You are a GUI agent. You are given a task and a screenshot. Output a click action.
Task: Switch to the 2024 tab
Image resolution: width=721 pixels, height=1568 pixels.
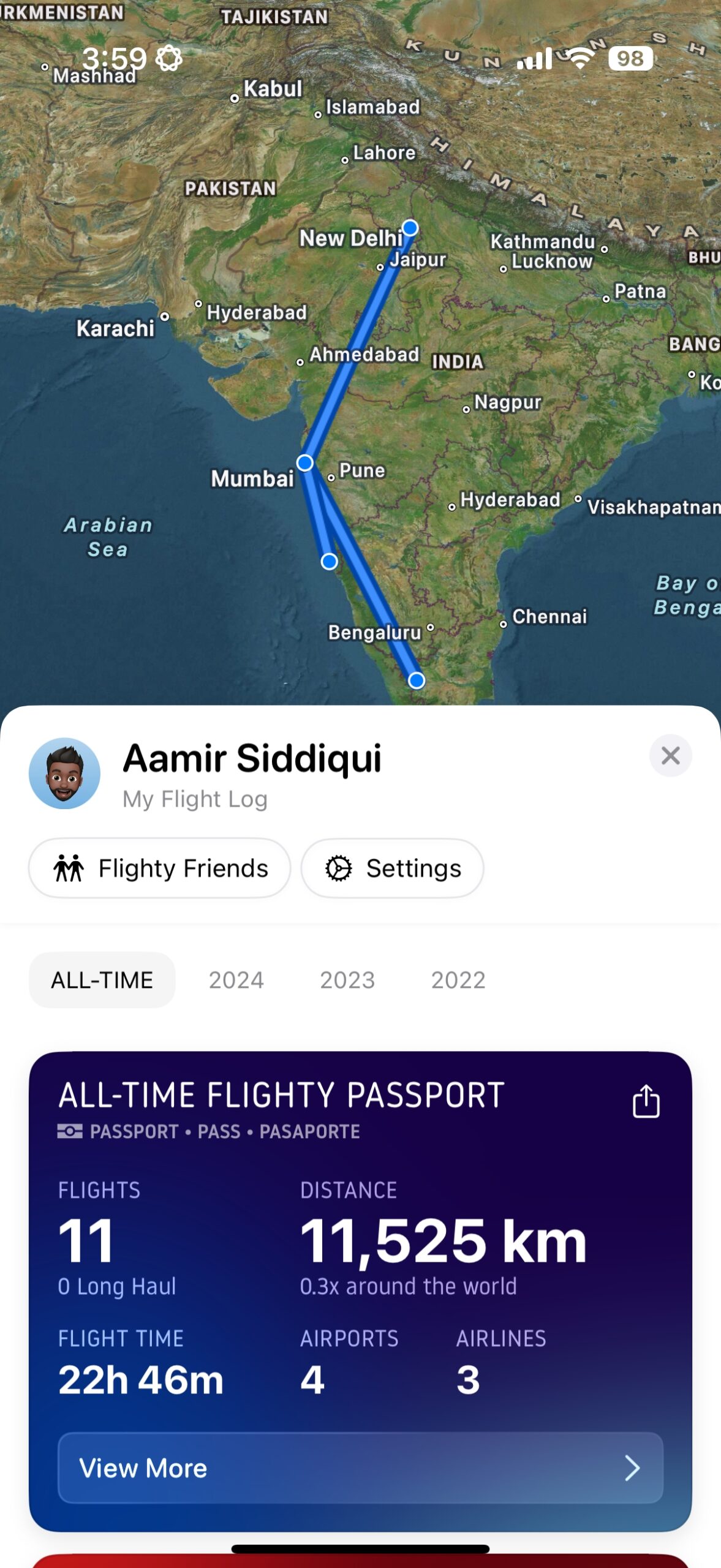236,980
